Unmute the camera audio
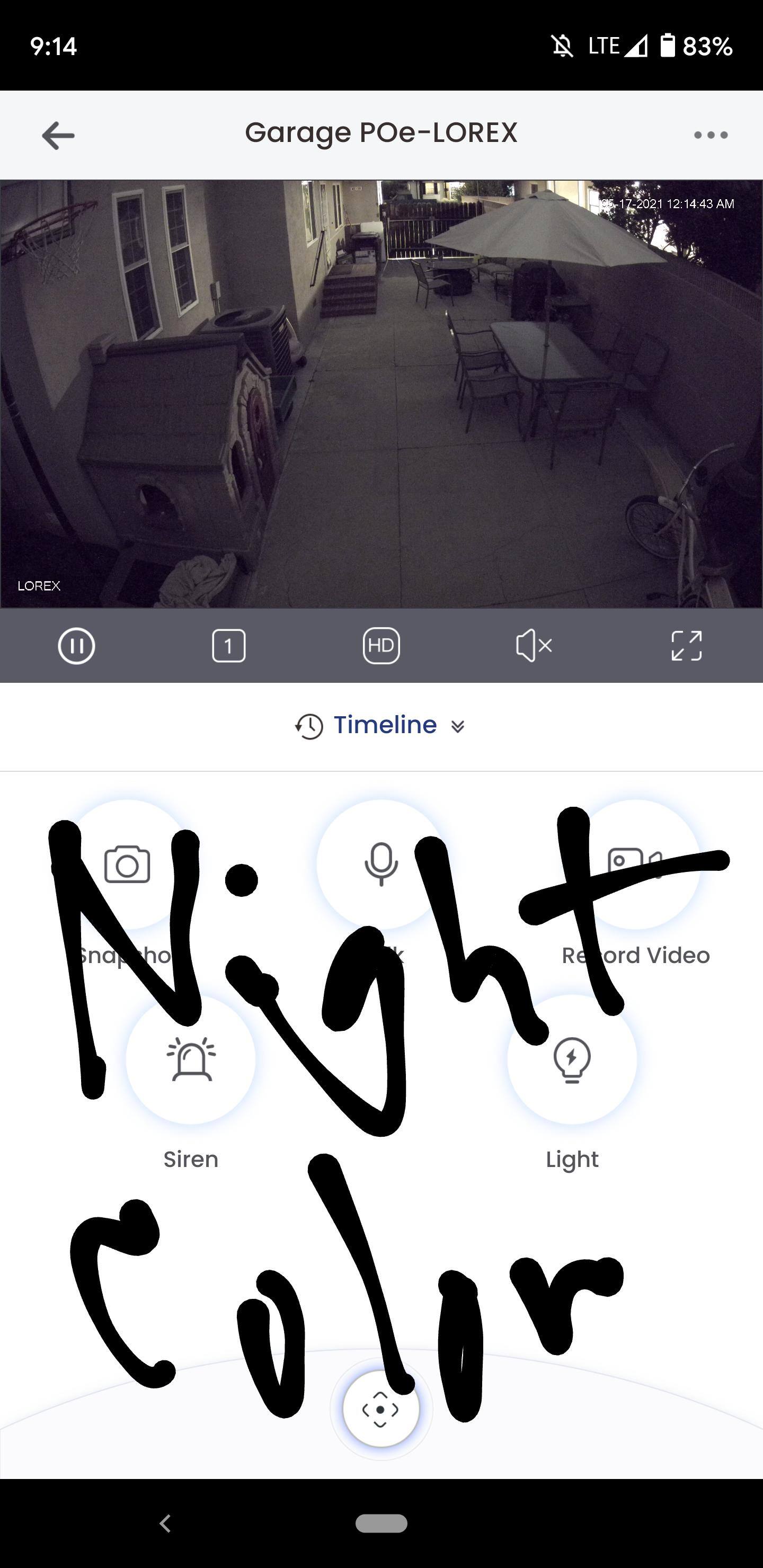Image resolution: width=763 pixels, height=1568 pixels. (534, 645)
